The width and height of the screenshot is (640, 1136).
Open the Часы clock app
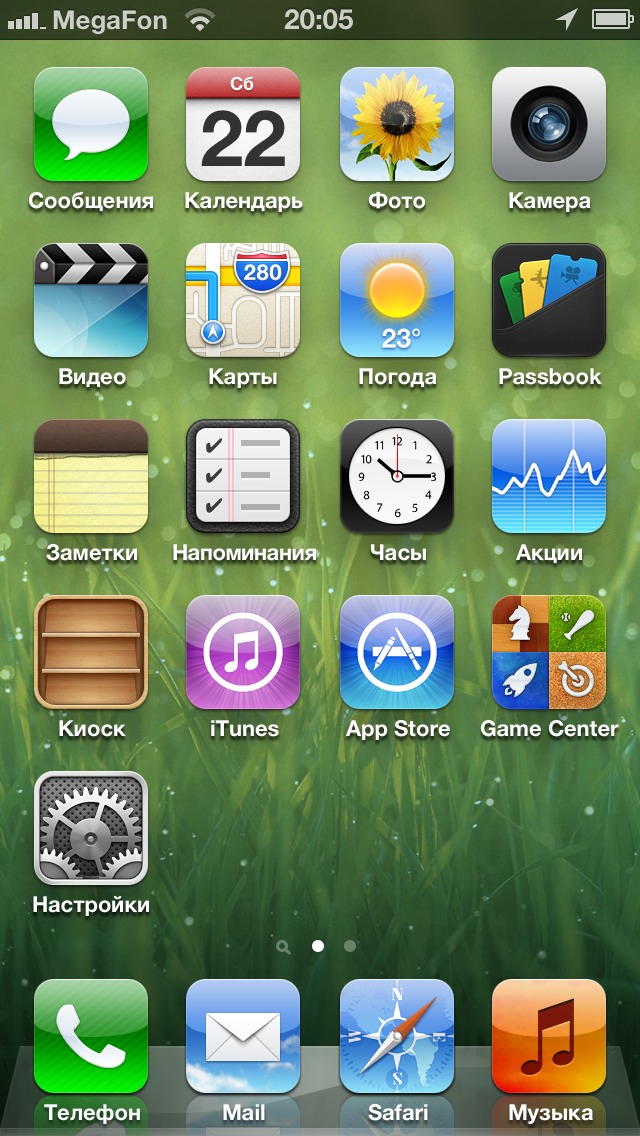click(397, 477)
